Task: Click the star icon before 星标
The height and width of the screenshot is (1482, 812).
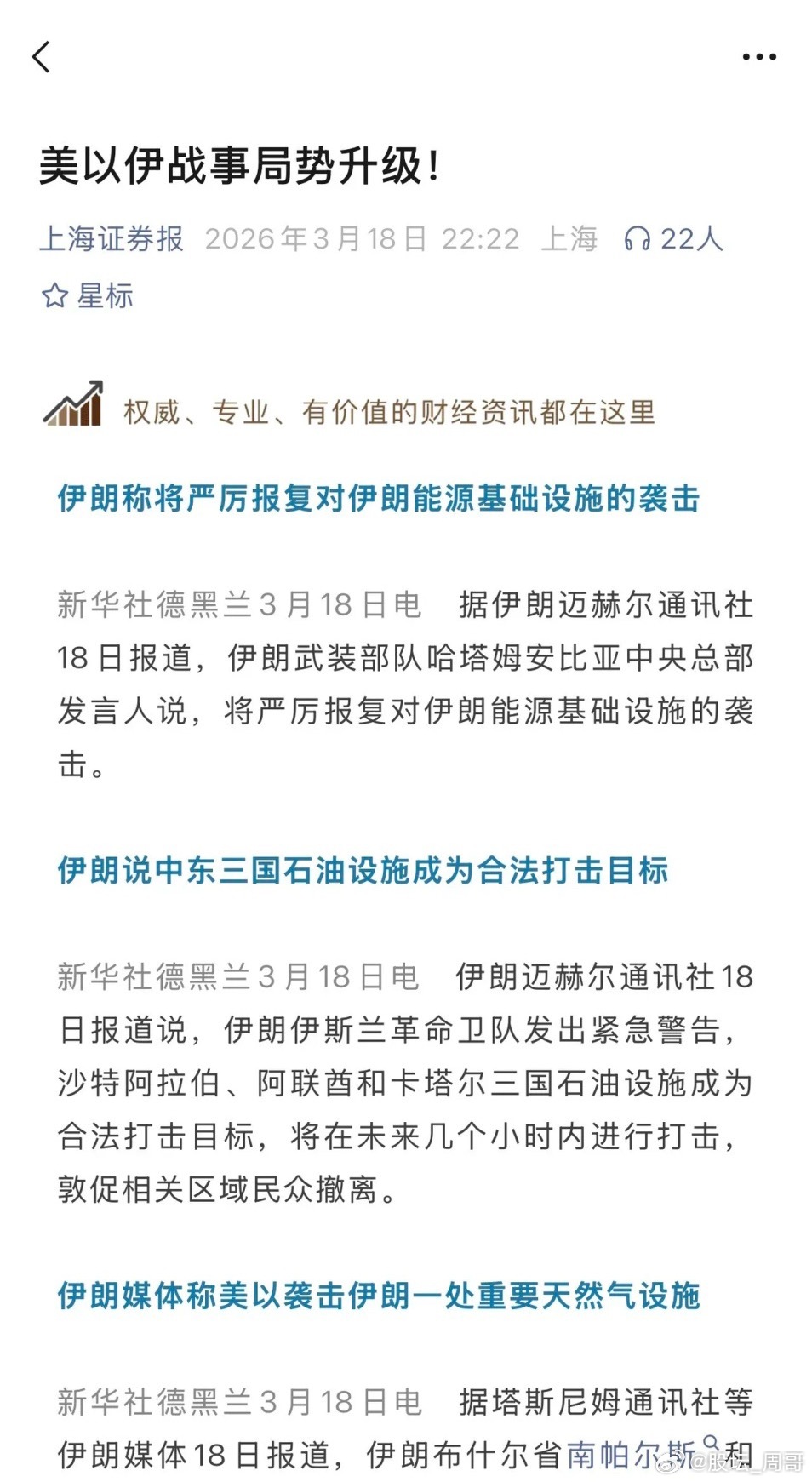Action: click(x=55, y=297)
